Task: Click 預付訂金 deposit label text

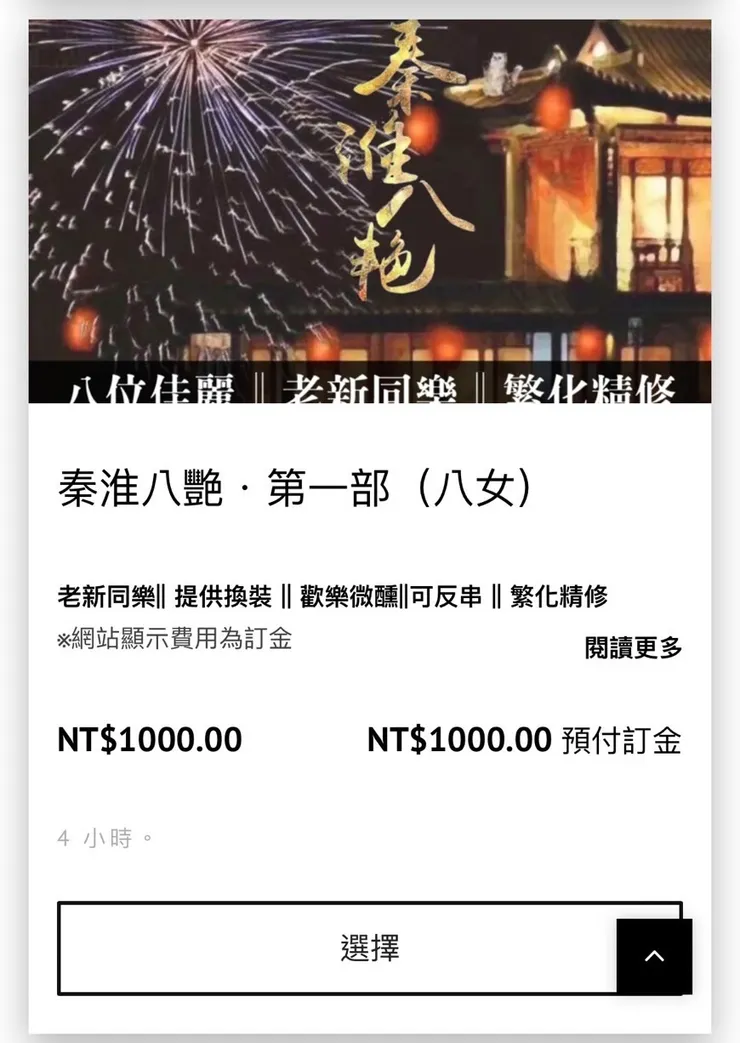Action: point(627,740)
